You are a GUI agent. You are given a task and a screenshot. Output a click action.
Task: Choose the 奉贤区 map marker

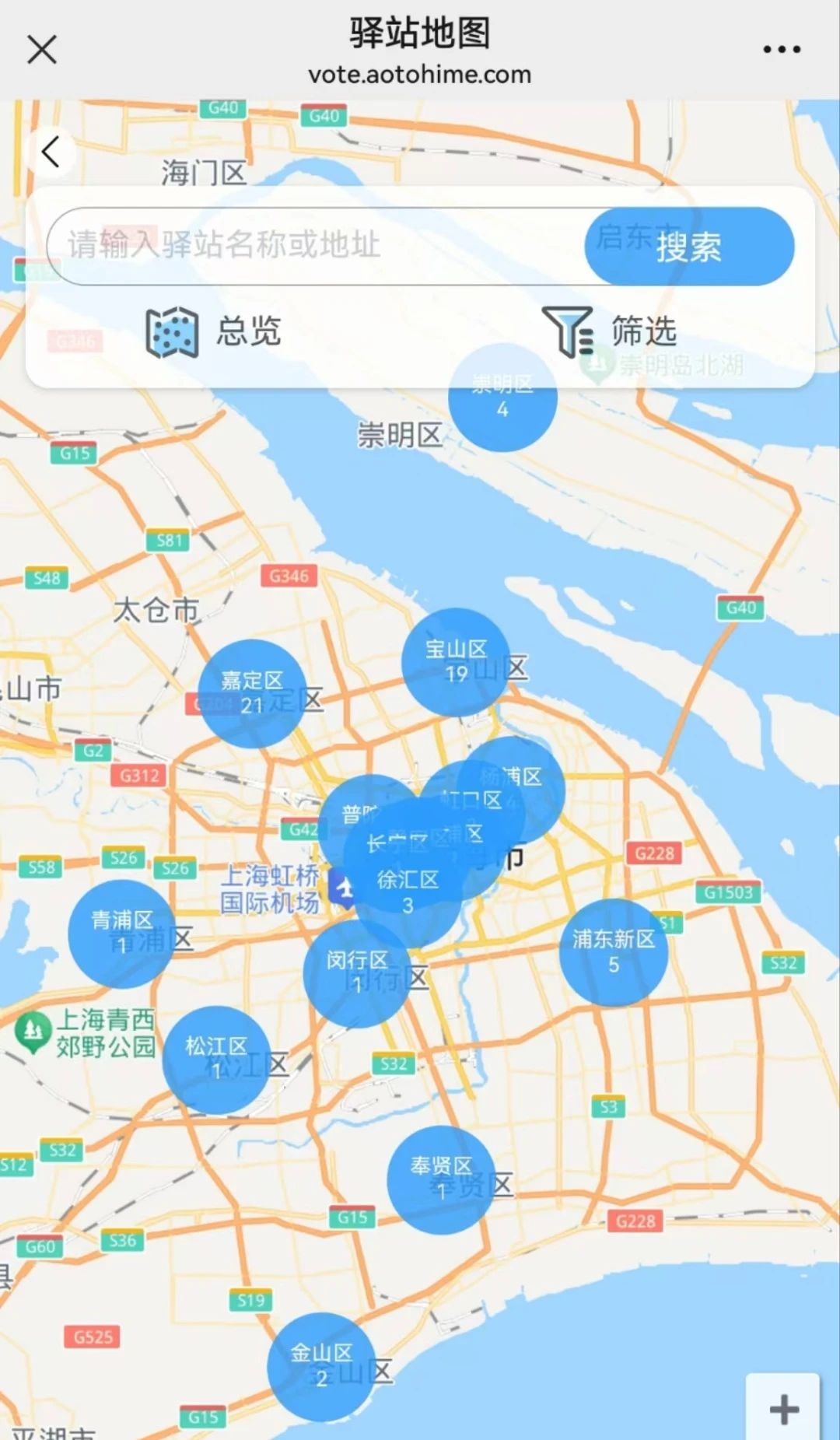tap(441, 1179)
